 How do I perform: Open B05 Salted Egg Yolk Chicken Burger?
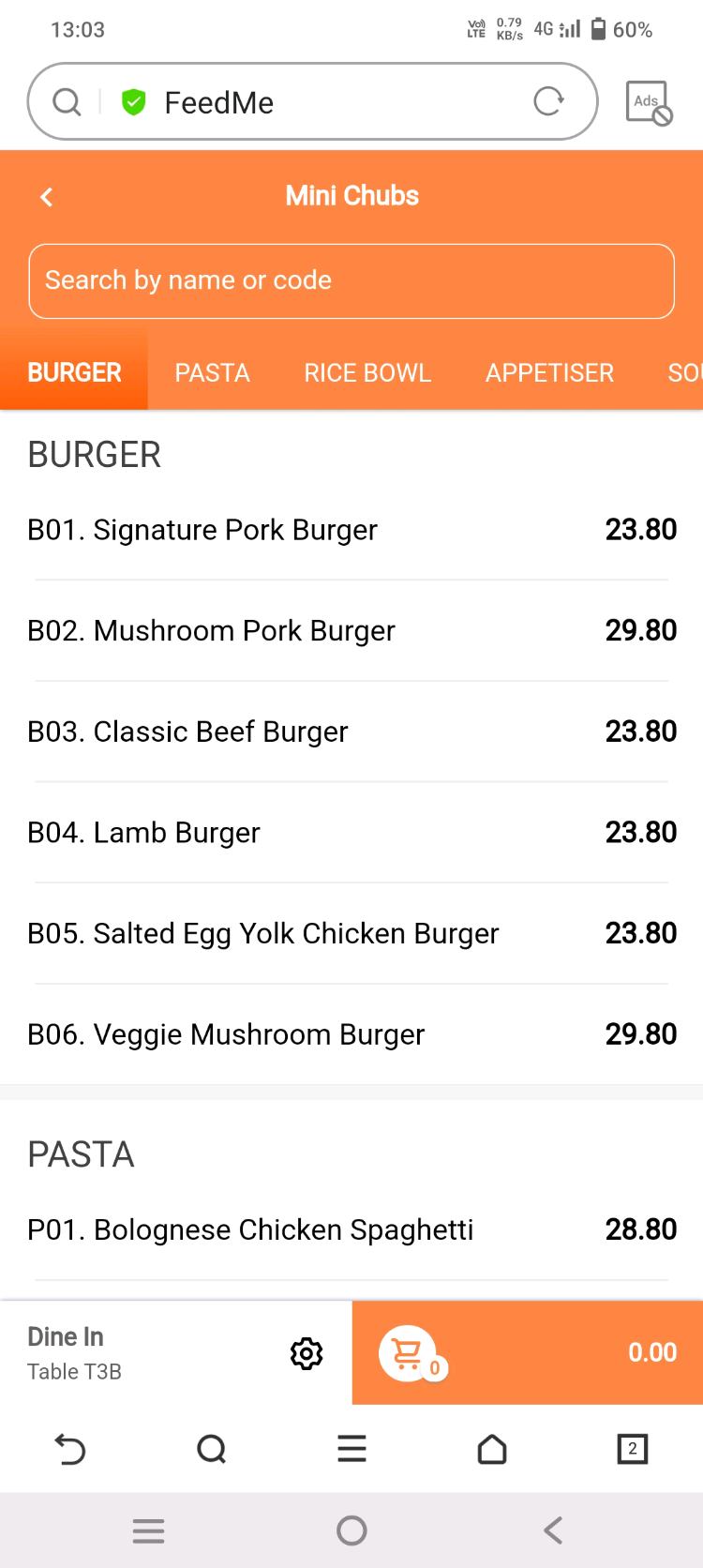point(351,933)
